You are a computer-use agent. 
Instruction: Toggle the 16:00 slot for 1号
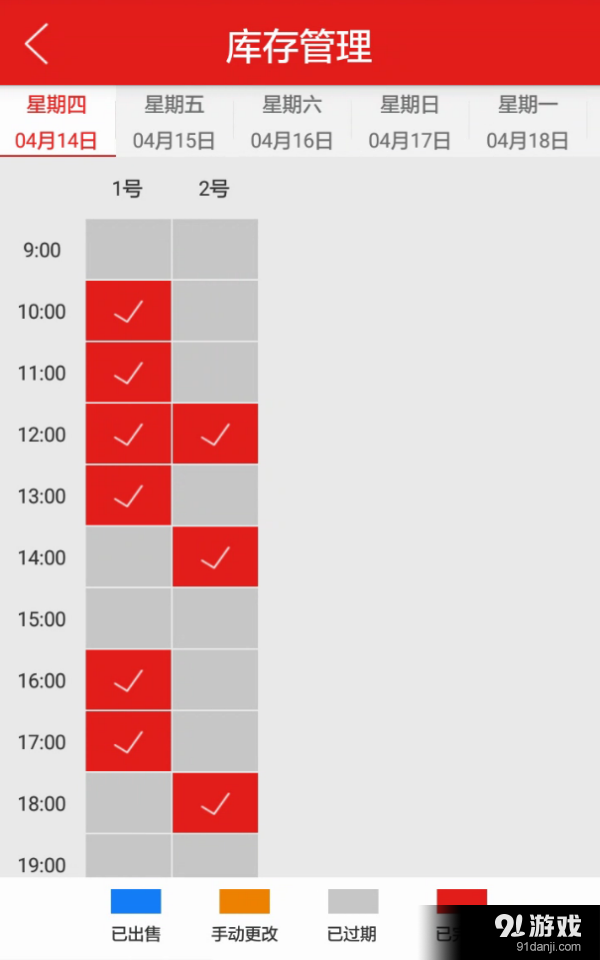point(128,681)
